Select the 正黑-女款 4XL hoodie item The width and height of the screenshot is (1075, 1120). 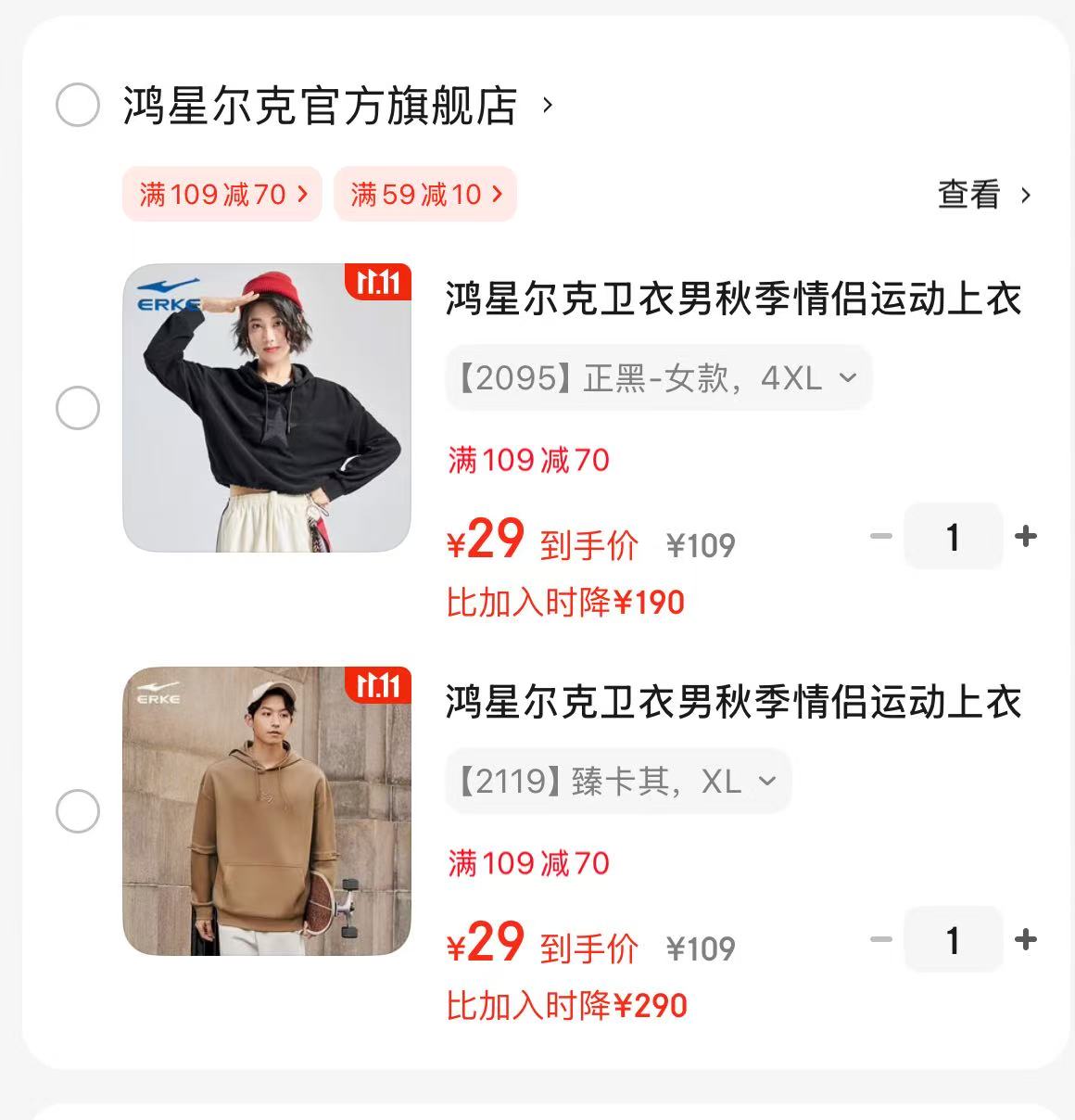(78, 408)
